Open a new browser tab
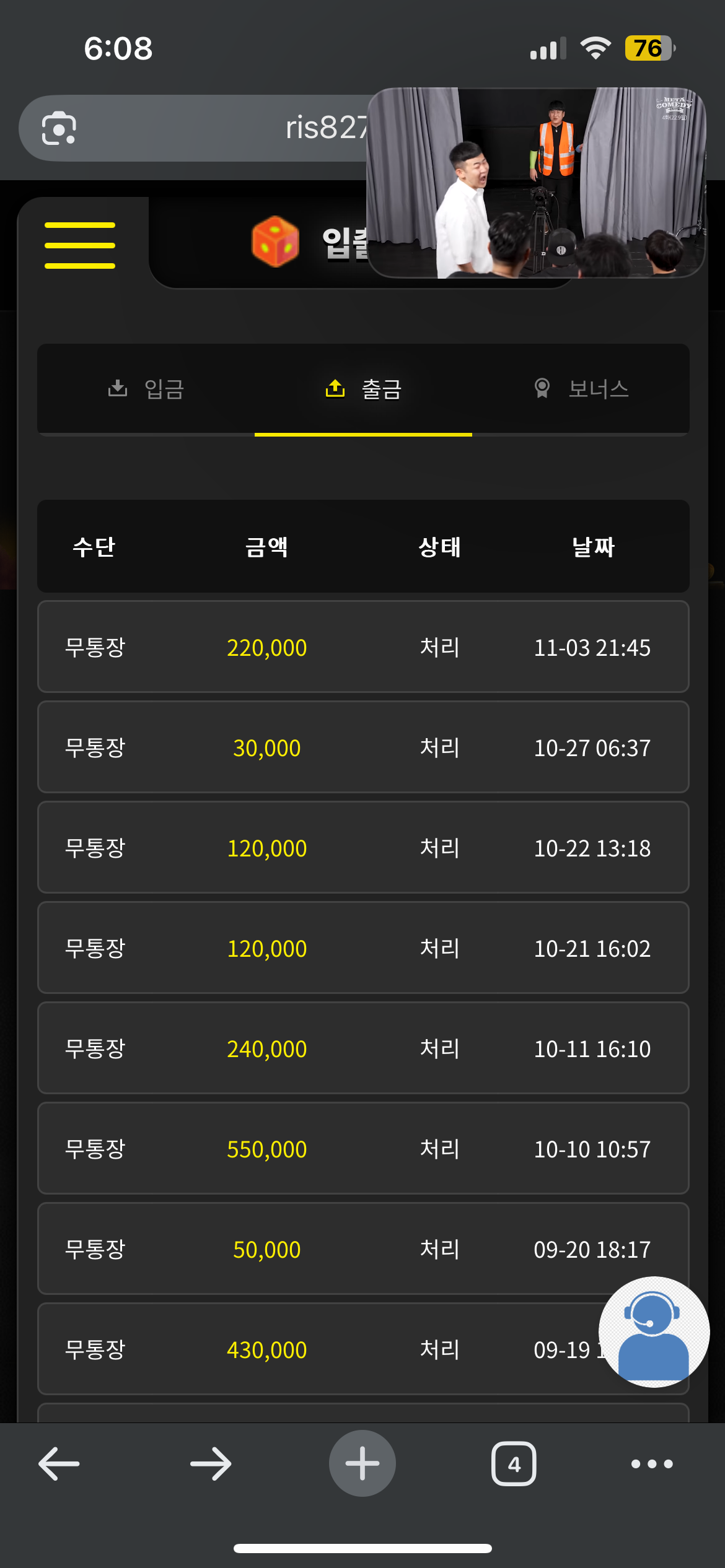Screen dimensions: 725x1568 pos(362,1463)
